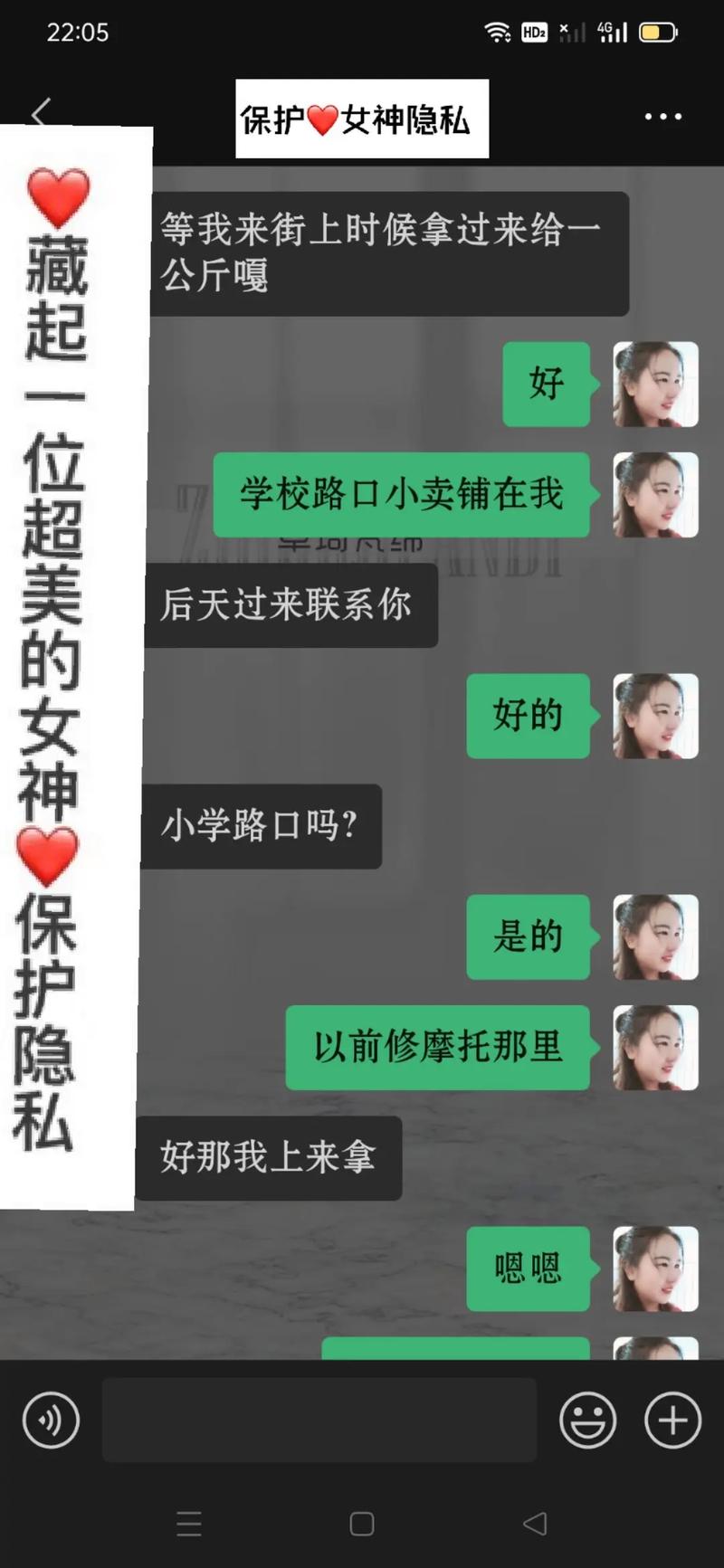Image resolution: width=724 pixels, height=1568 pixels.
Task: Tap the system back navigation button
Action: tap(533, 1524)
